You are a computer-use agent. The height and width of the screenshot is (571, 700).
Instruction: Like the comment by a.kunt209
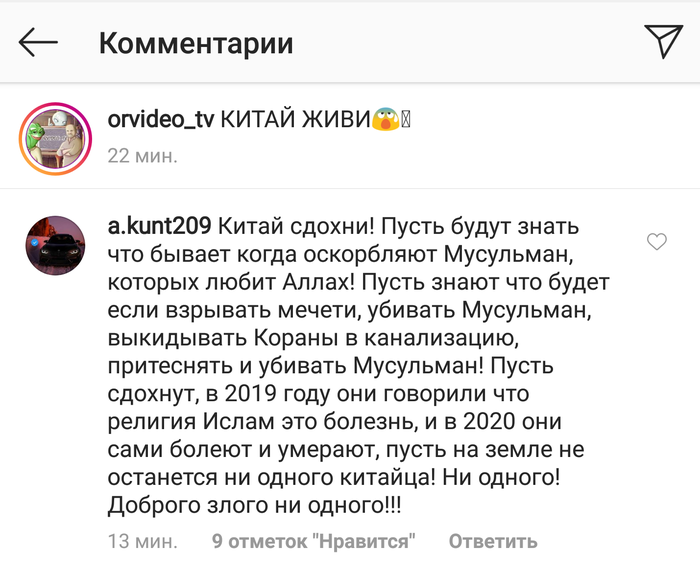point(657,241)
